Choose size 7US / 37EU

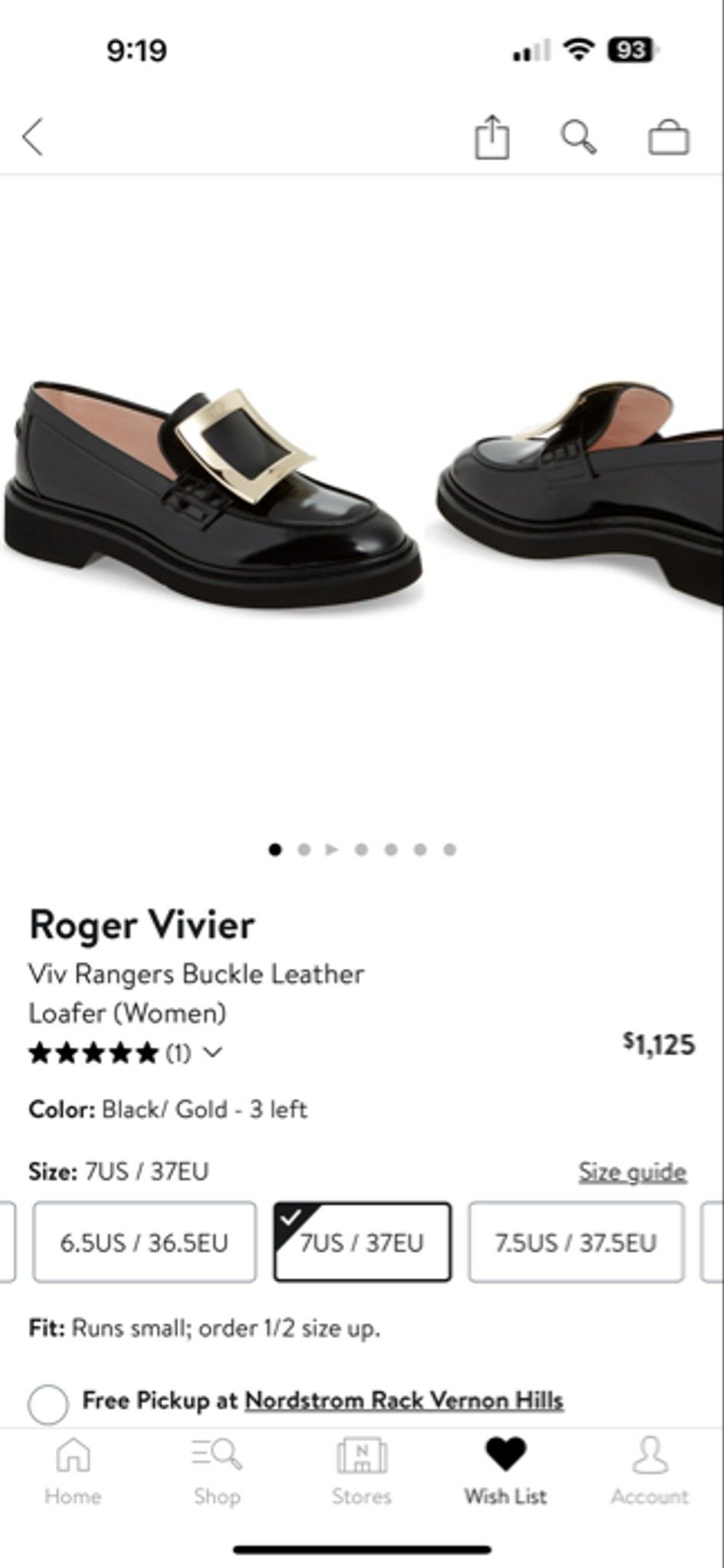362,1242
